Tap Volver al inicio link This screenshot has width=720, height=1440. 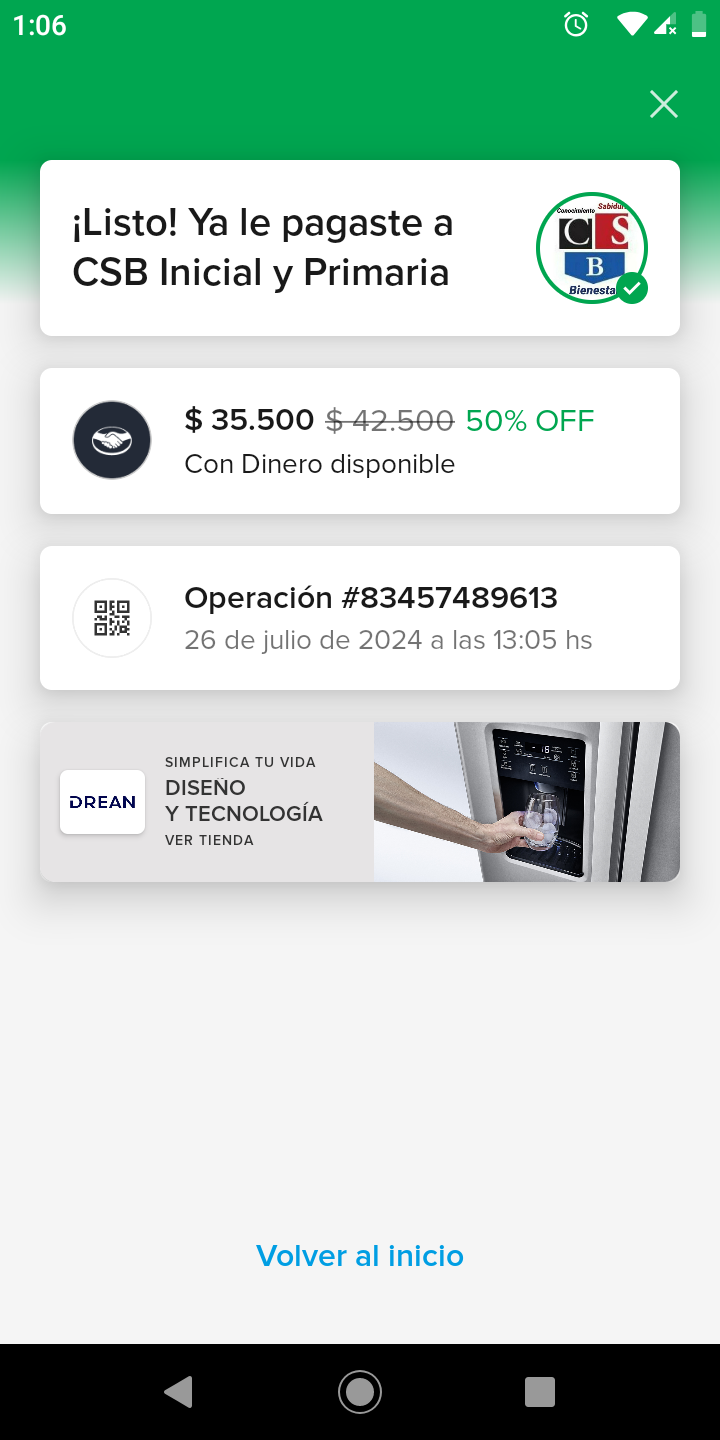(x=360, y=1255)
